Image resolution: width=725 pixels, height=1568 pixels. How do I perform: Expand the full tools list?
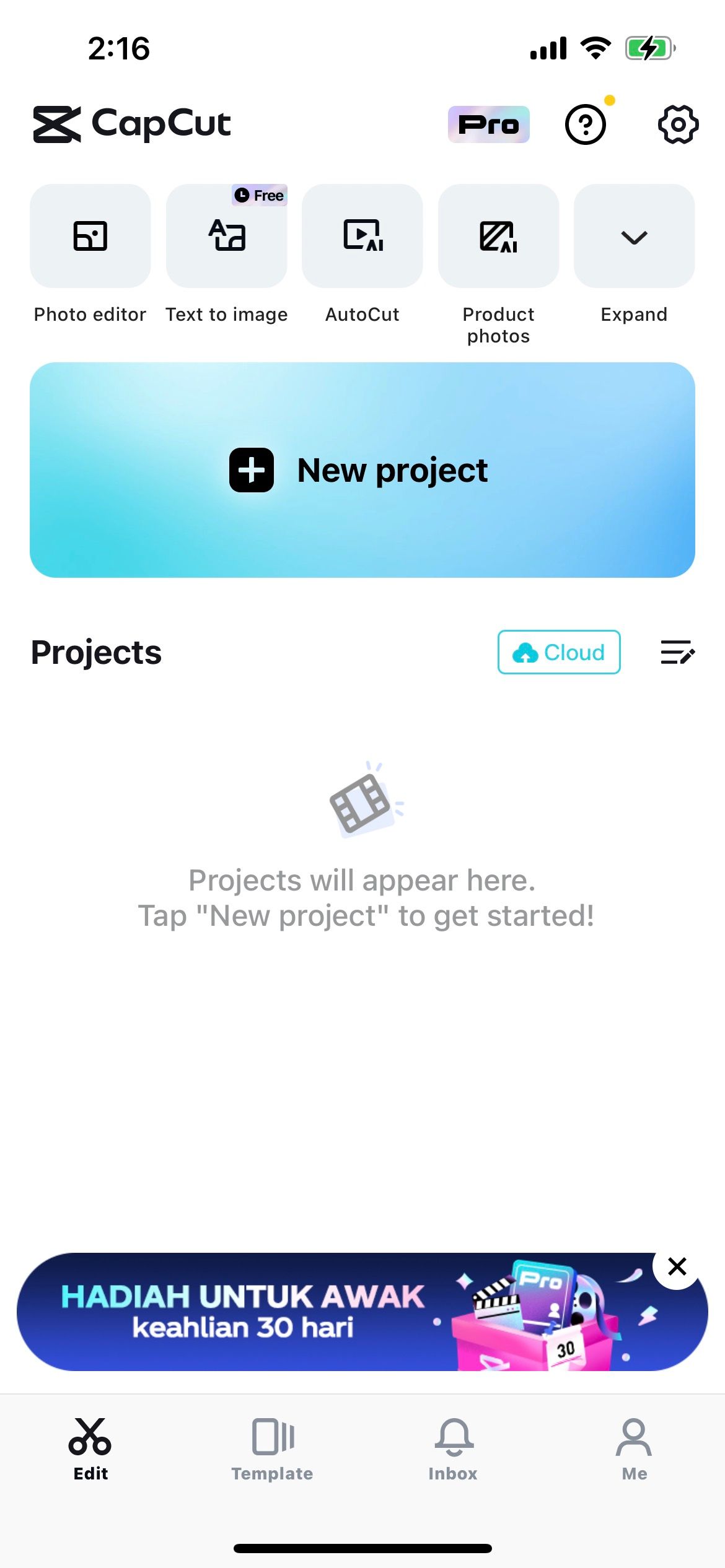point(634,236)
